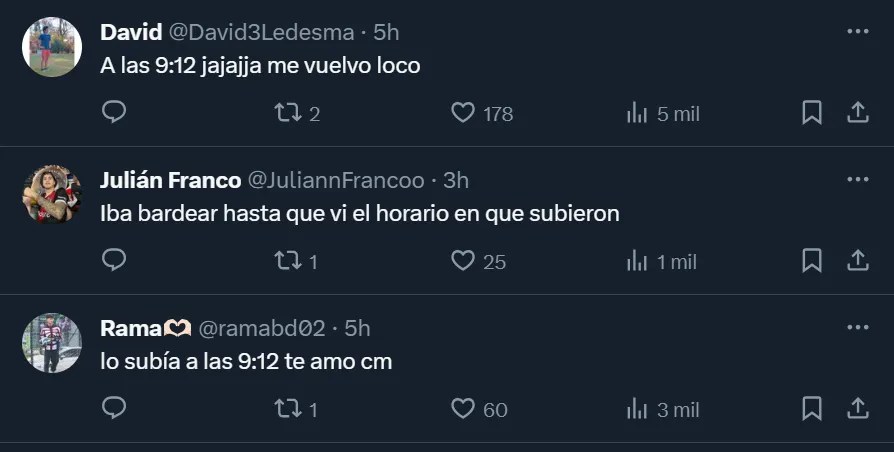The image size is (894, 452).
Task: Retweet Julián Franco's tweet
Action: point(288,261)
